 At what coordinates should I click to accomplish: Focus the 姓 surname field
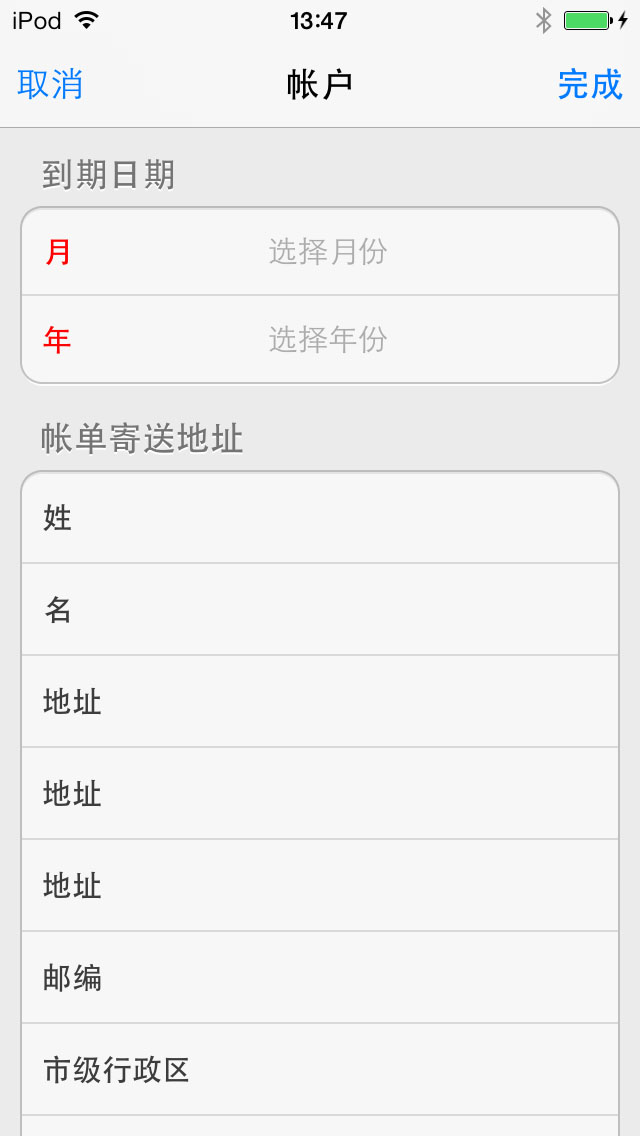[x=320, y=517]
